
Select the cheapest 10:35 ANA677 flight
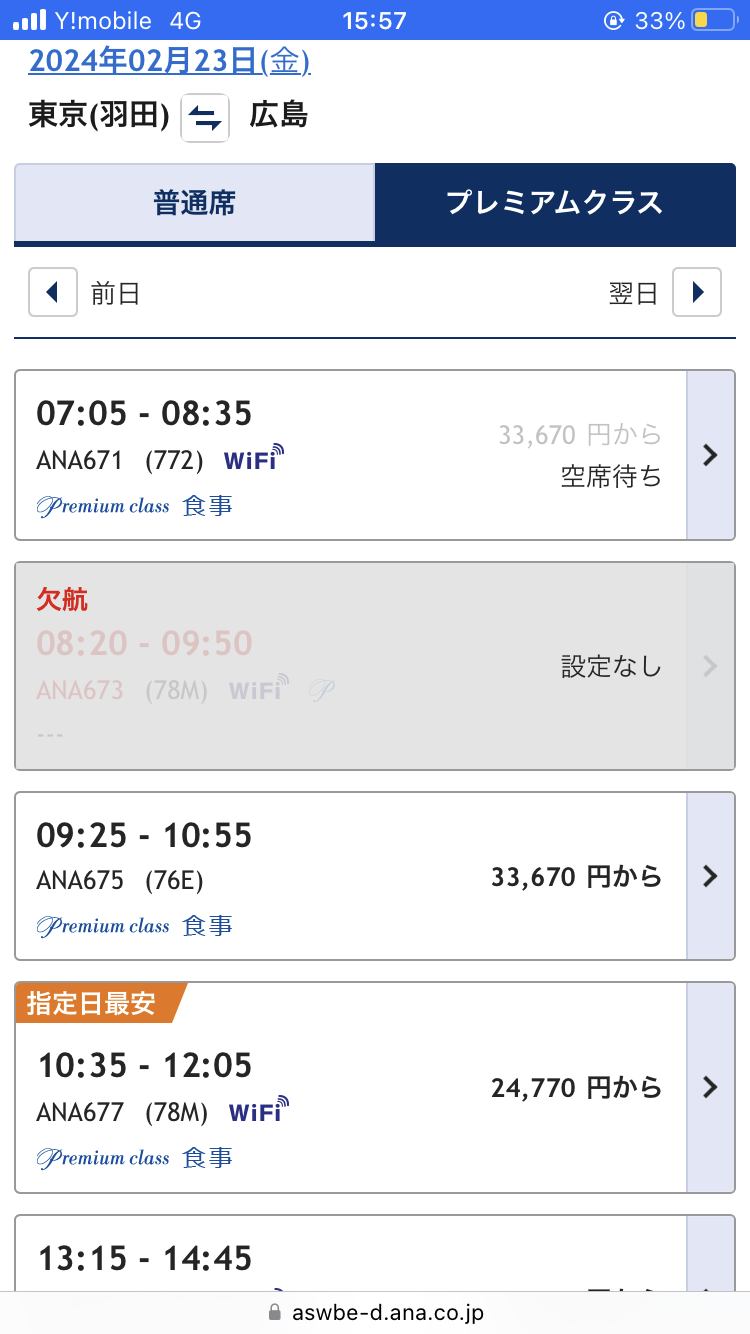click(375, 1088)
